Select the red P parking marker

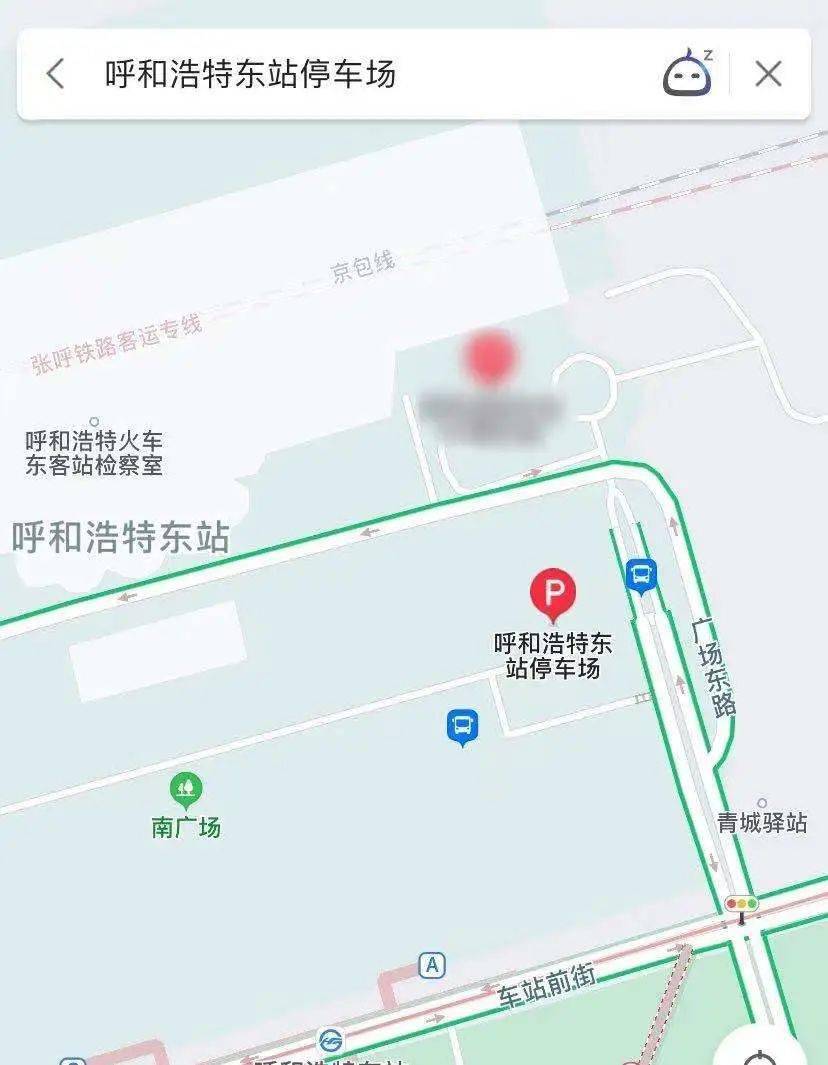552,593
